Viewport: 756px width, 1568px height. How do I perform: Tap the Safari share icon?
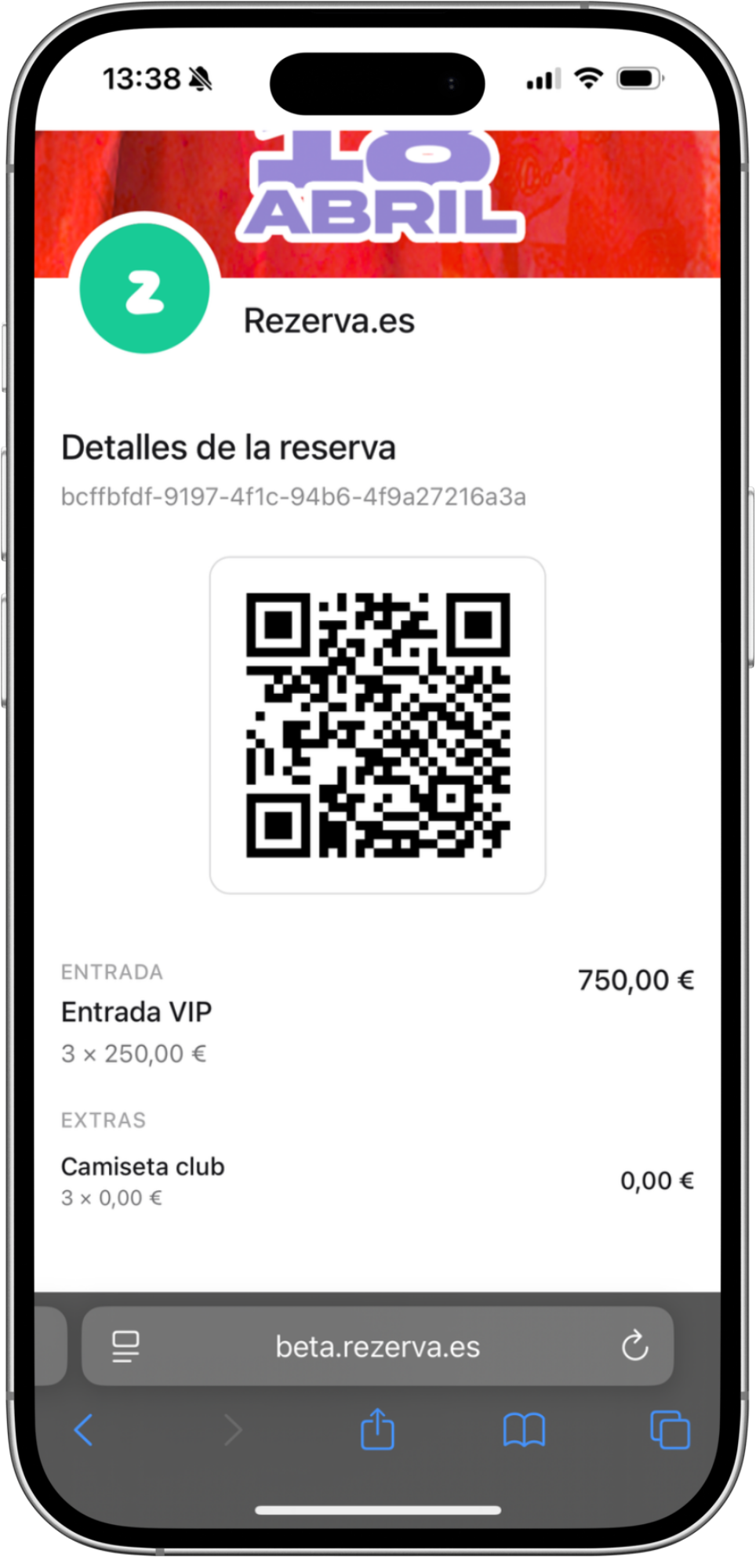click(376, 1428)
